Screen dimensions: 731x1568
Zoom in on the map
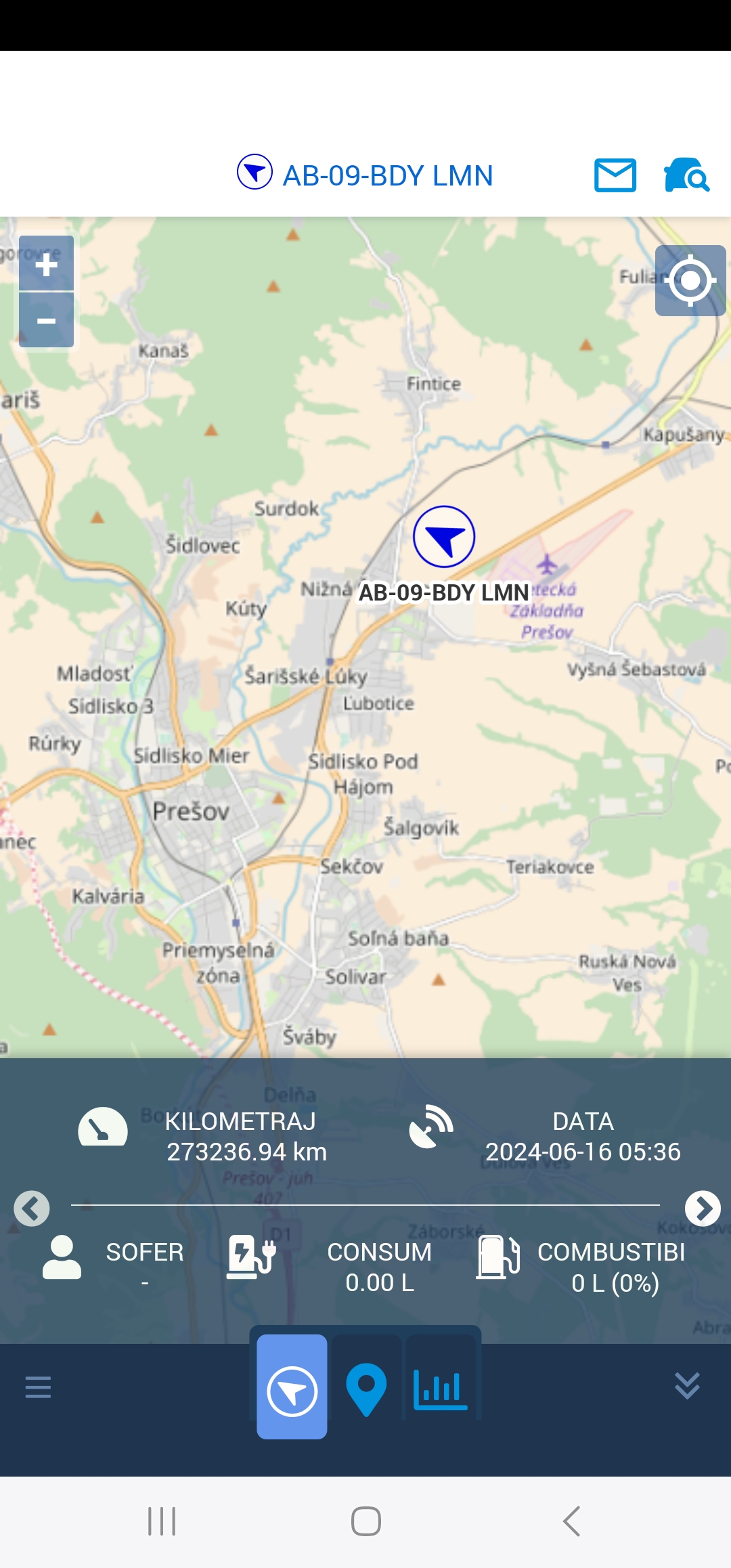46,264
